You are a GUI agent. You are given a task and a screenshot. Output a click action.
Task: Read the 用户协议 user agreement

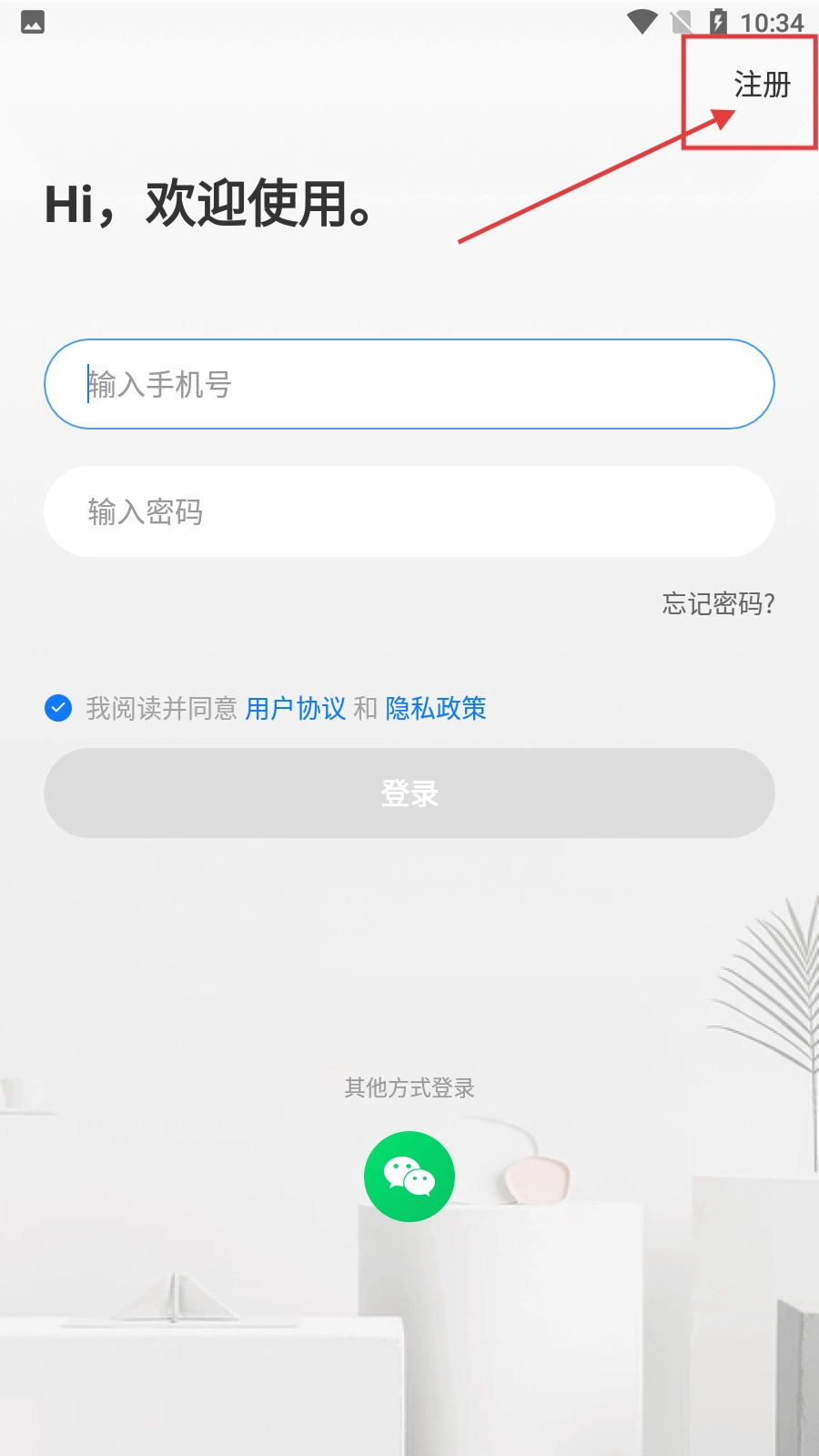[x=296, y=708]
